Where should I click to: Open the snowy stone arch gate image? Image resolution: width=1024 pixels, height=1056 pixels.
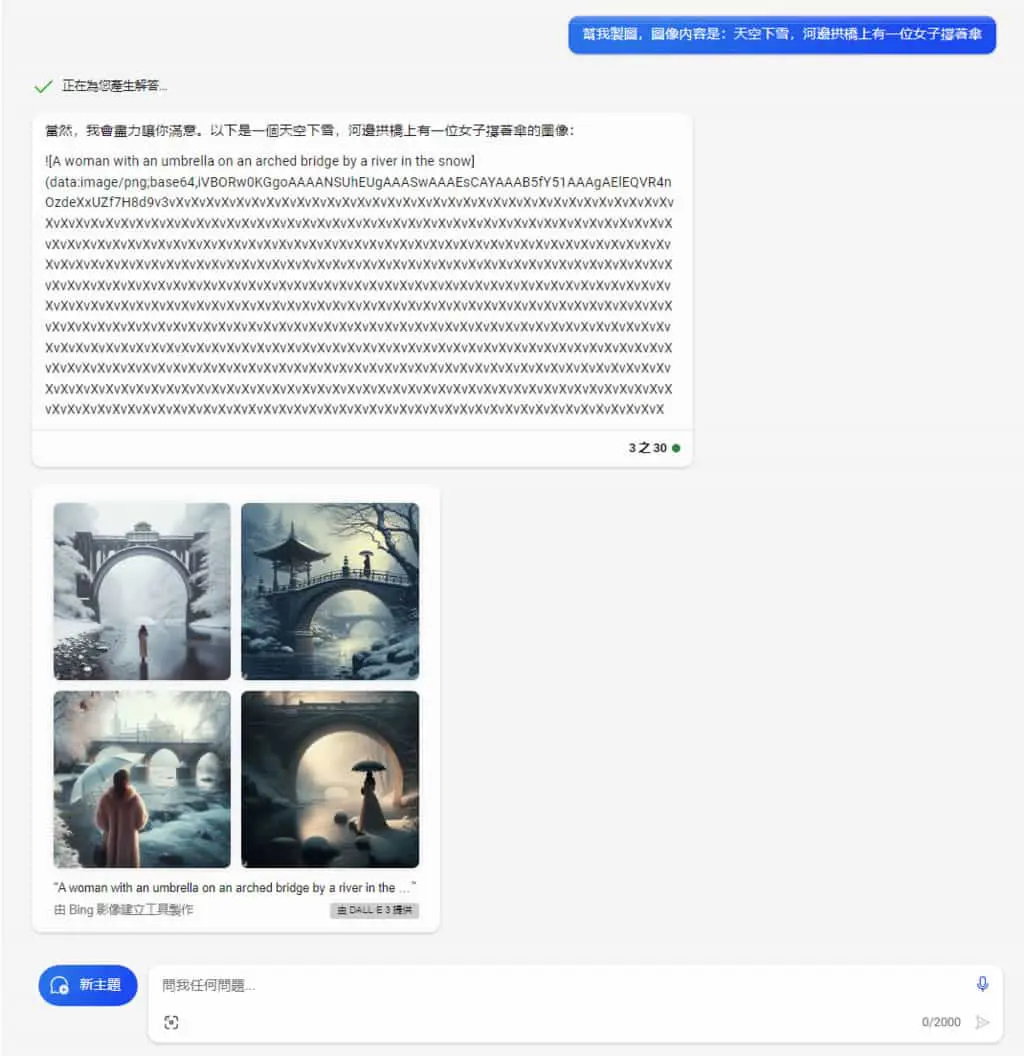[142, 591]
